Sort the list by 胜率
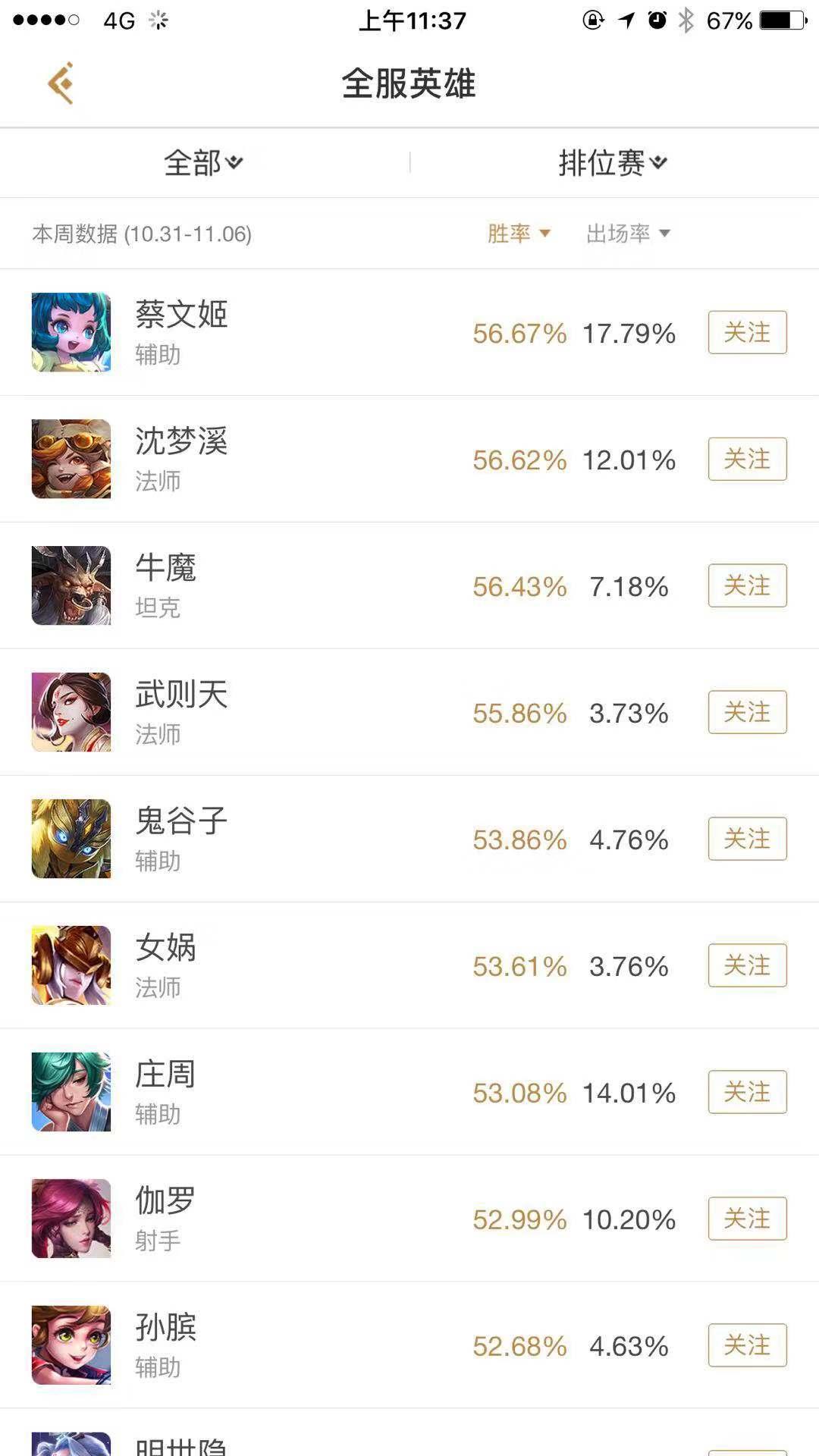The width and height of the screenshot is (819, 1456). point(519,234)
